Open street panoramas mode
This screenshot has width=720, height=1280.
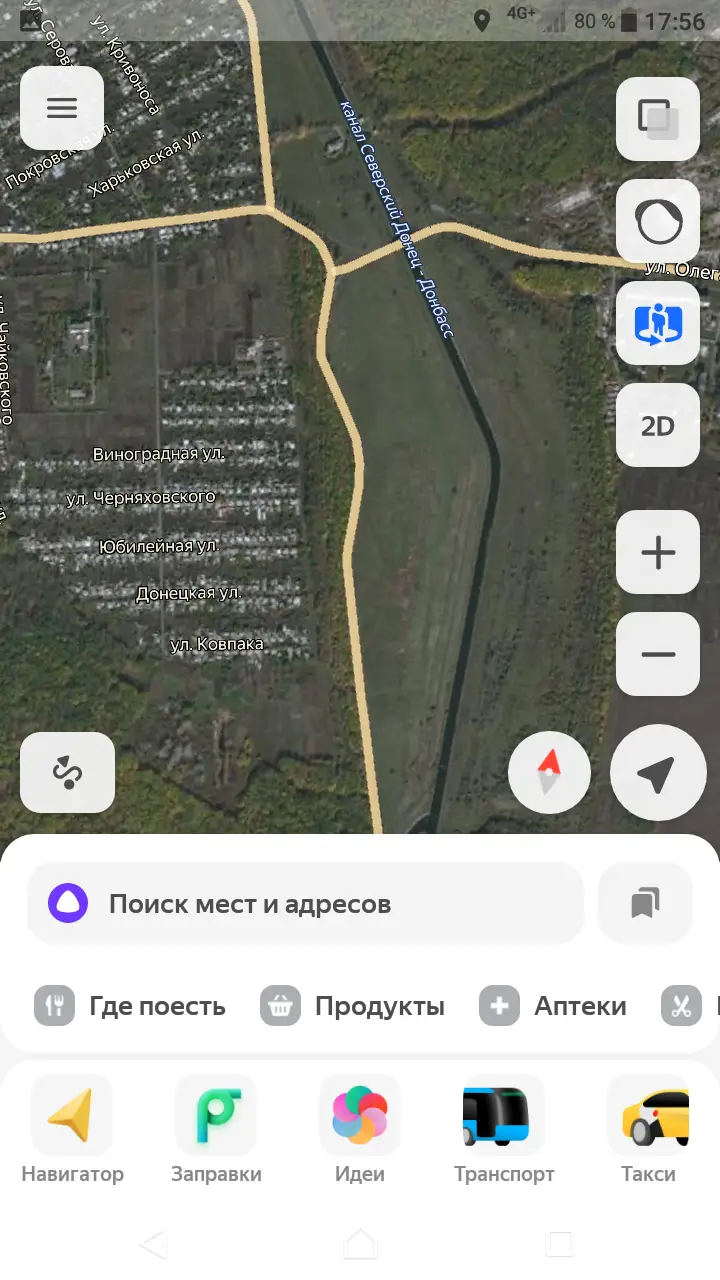pyautogui.click(x=657, y=323)
